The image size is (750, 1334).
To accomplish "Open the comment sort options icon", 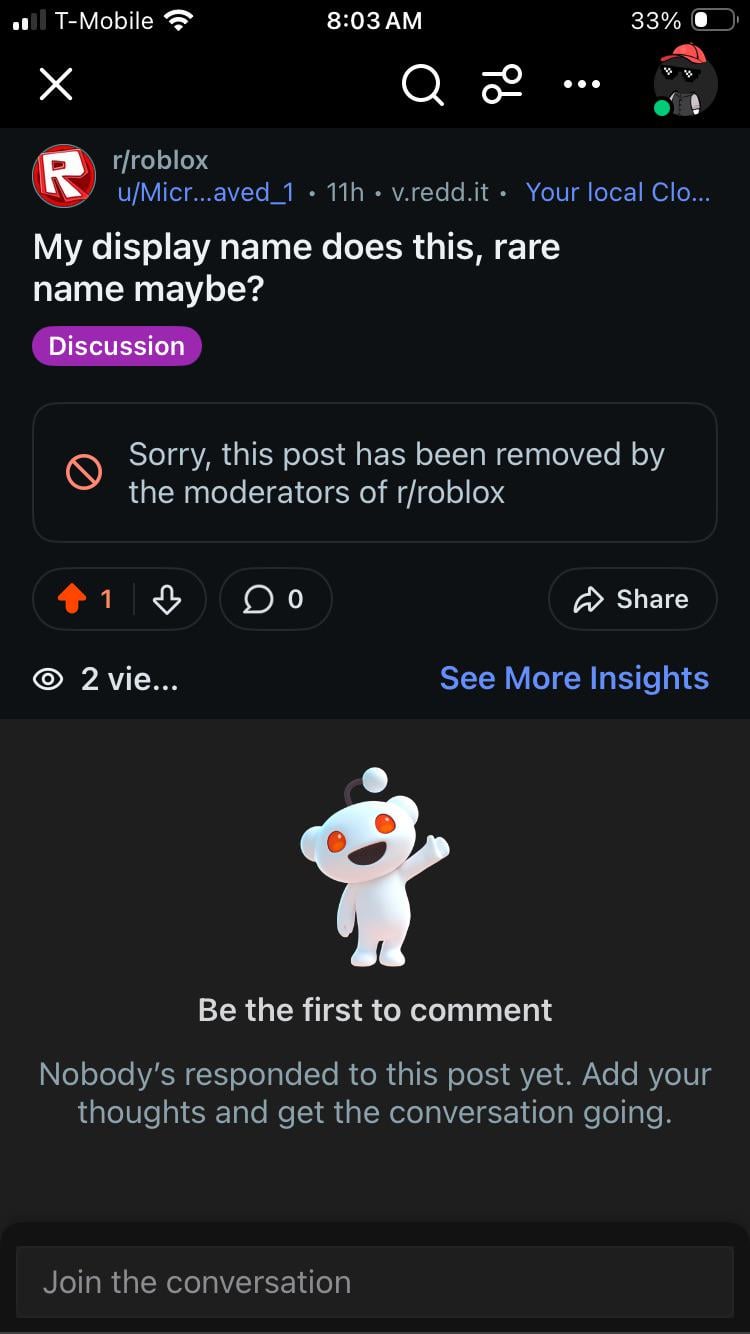I will pyautogui.click(x=502, y=85).
